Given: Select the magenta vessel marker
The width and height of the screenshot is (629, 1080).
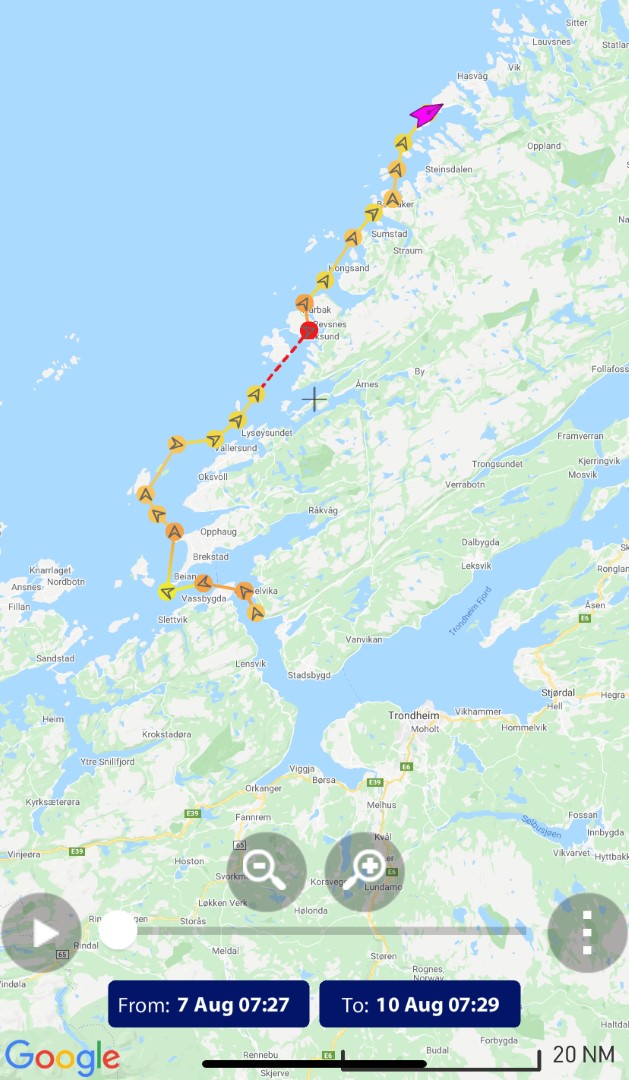Looking at the screenshot, I should point(425,114).
